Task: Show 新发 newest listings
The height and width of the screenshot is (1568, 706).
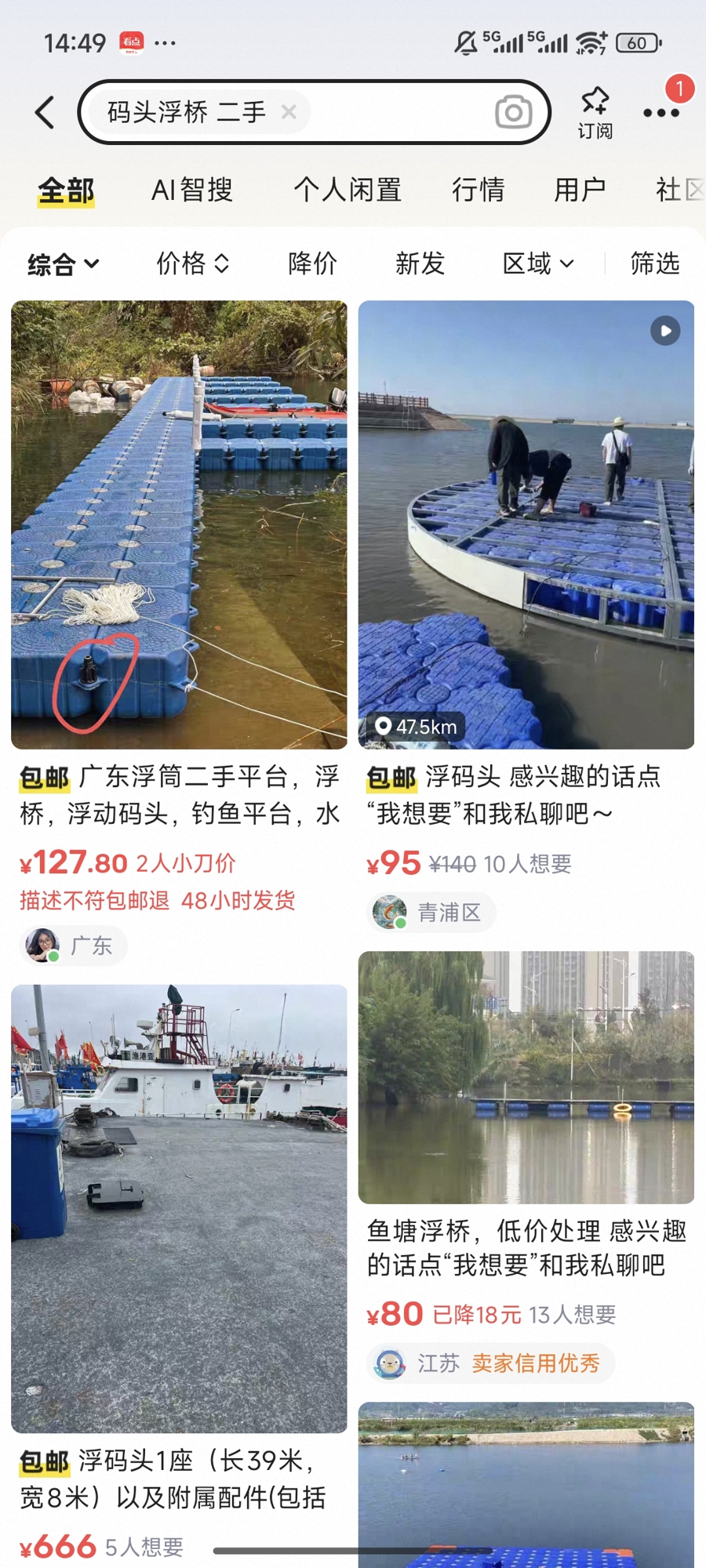Action: 420,264
